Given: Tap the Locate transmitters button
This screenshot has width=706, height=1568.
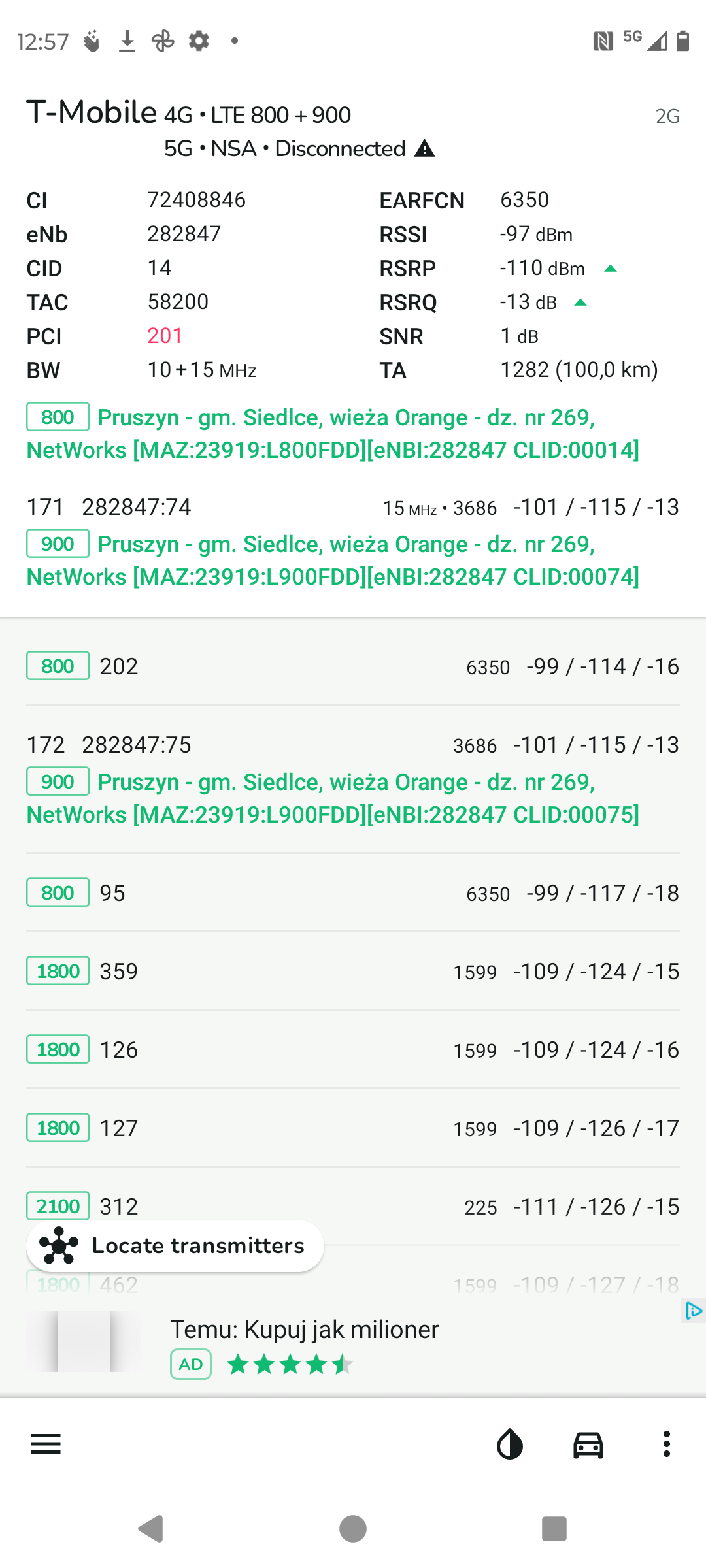Looking at the screenshot, I should 175,1245.
